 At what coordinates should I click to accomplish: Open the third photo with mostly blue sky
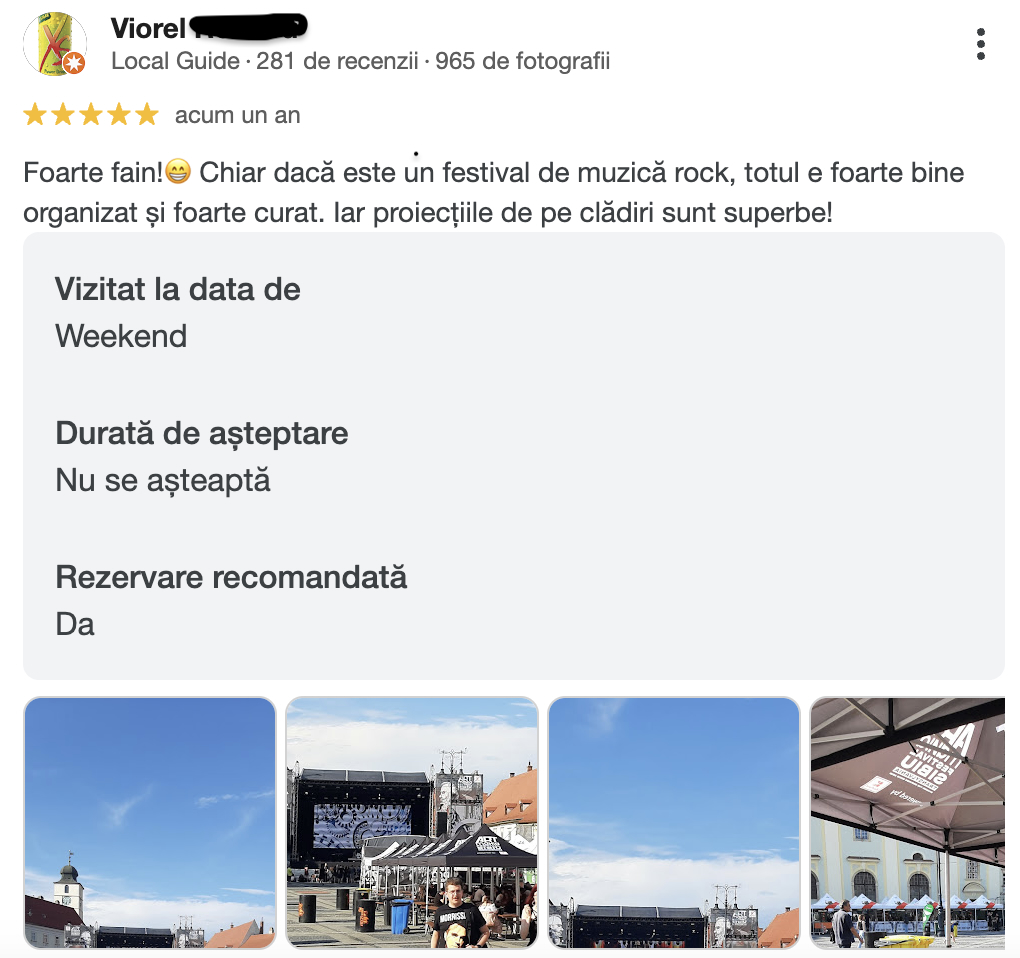click(x=673, y=822)
